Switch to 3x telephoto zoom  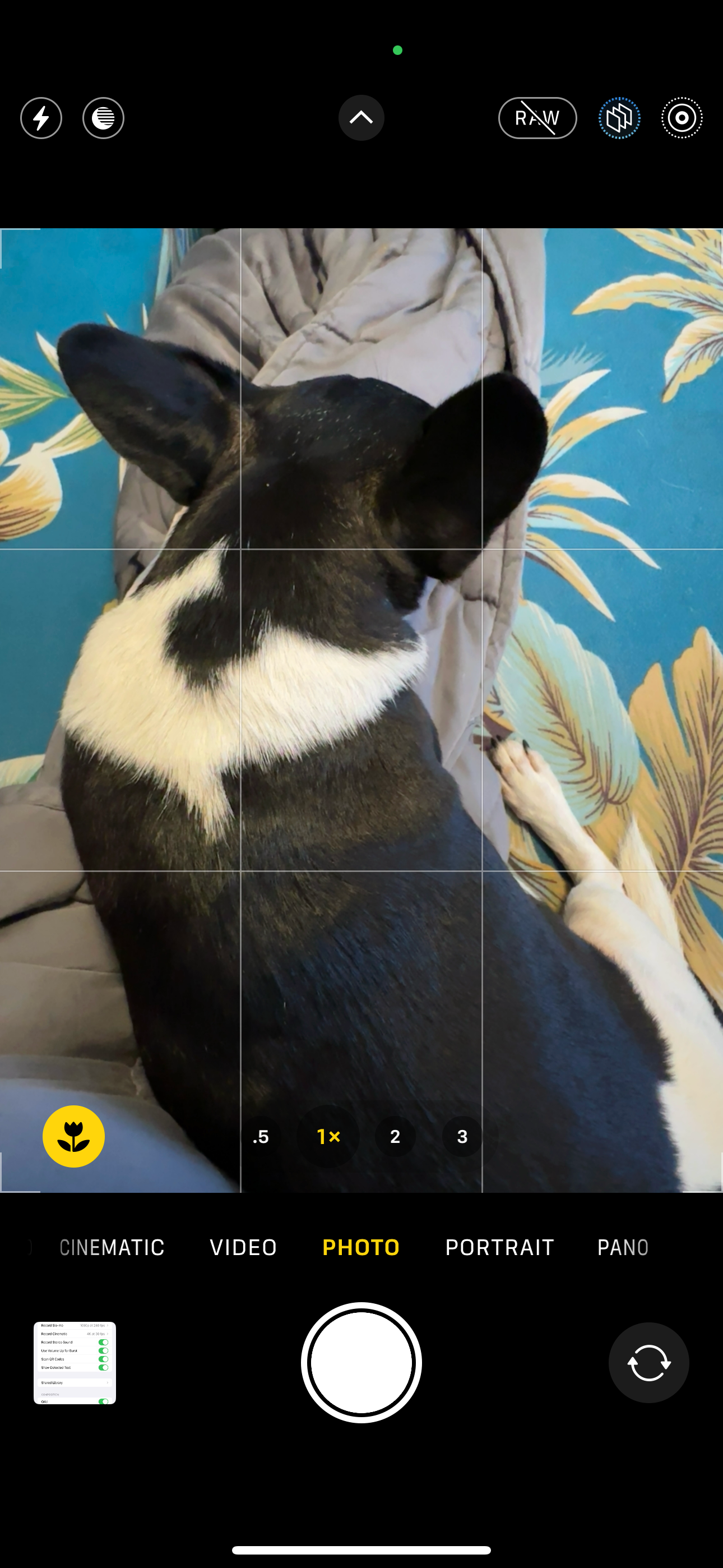pyautogui.click(x=462, y=1136)
